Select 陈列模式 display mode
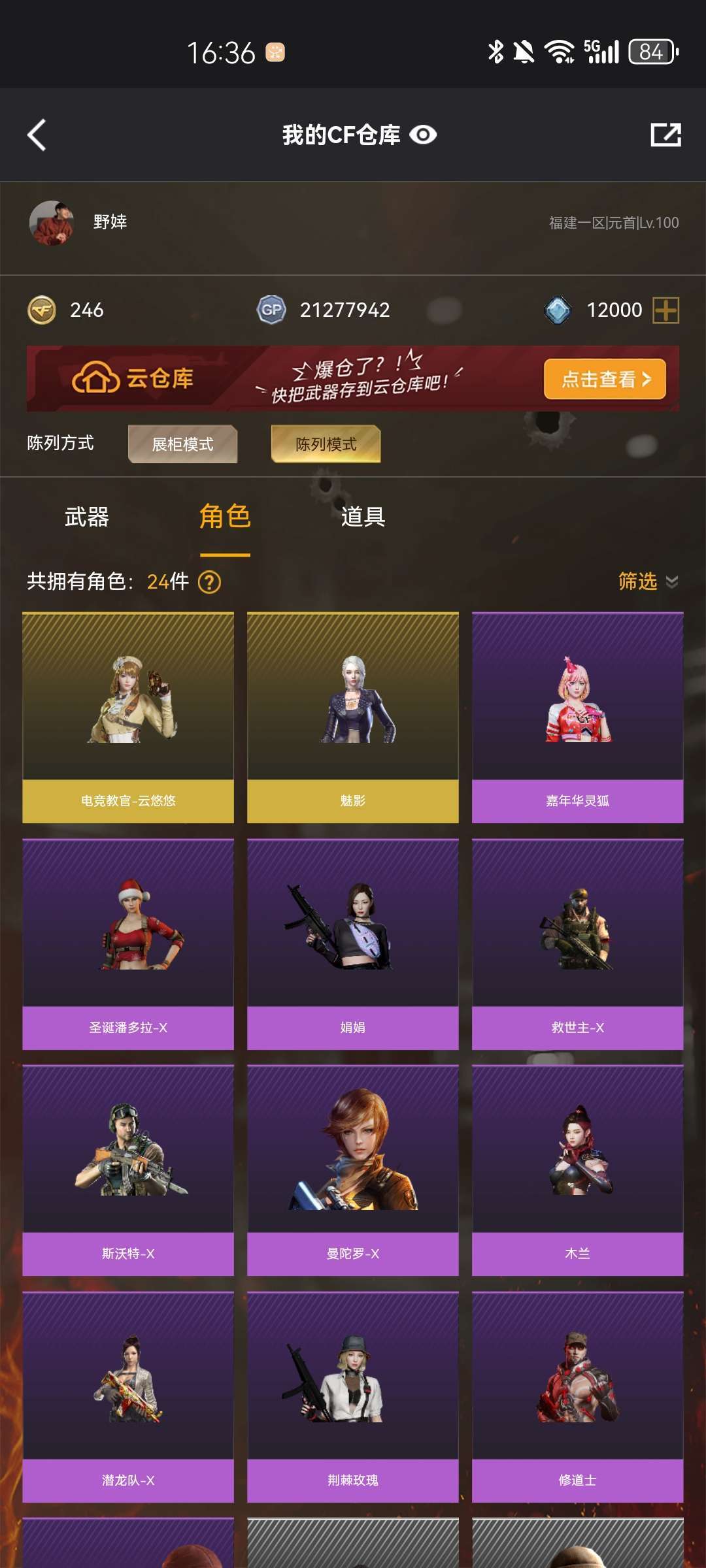The height and width of the screenshot is (1568, 706). 326,444
